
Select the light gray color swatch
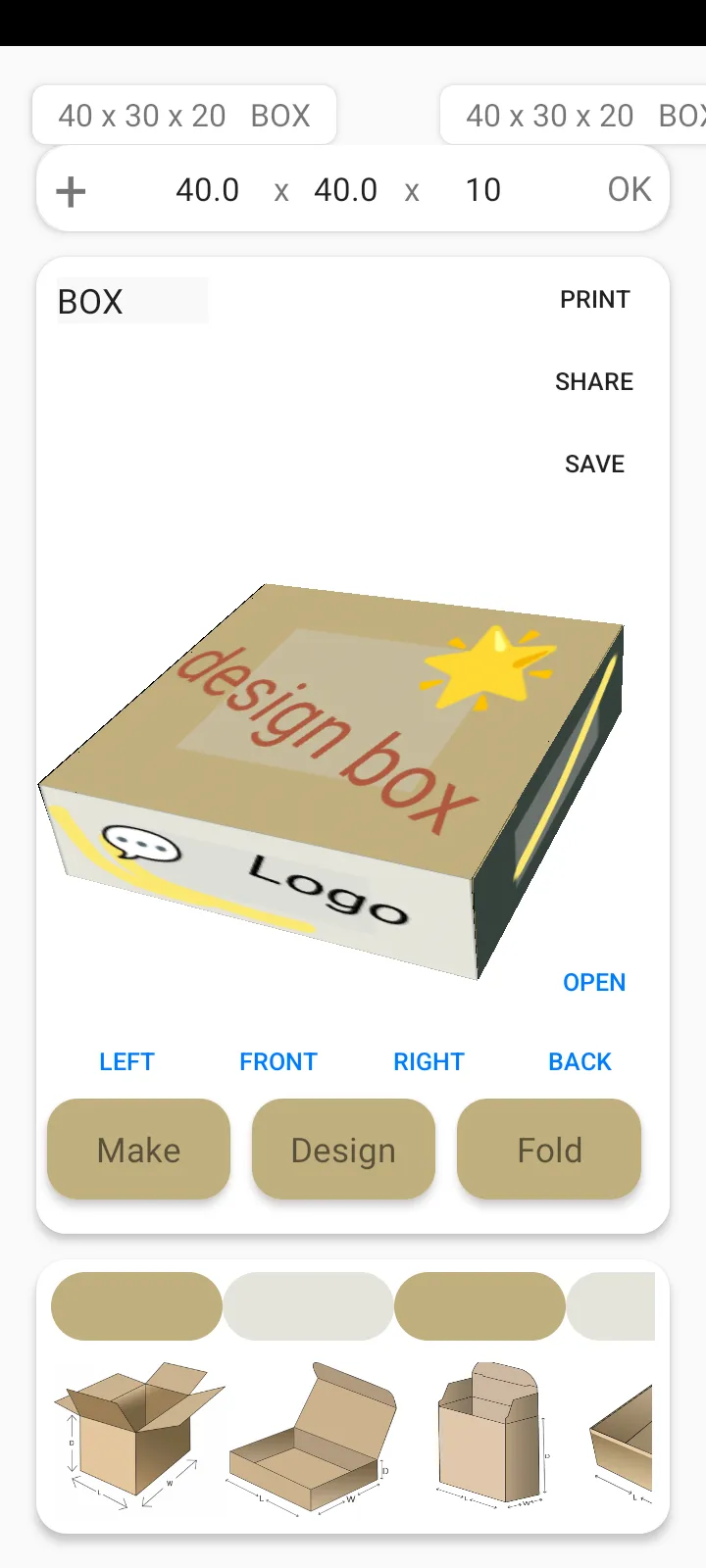pos(308,1305)
